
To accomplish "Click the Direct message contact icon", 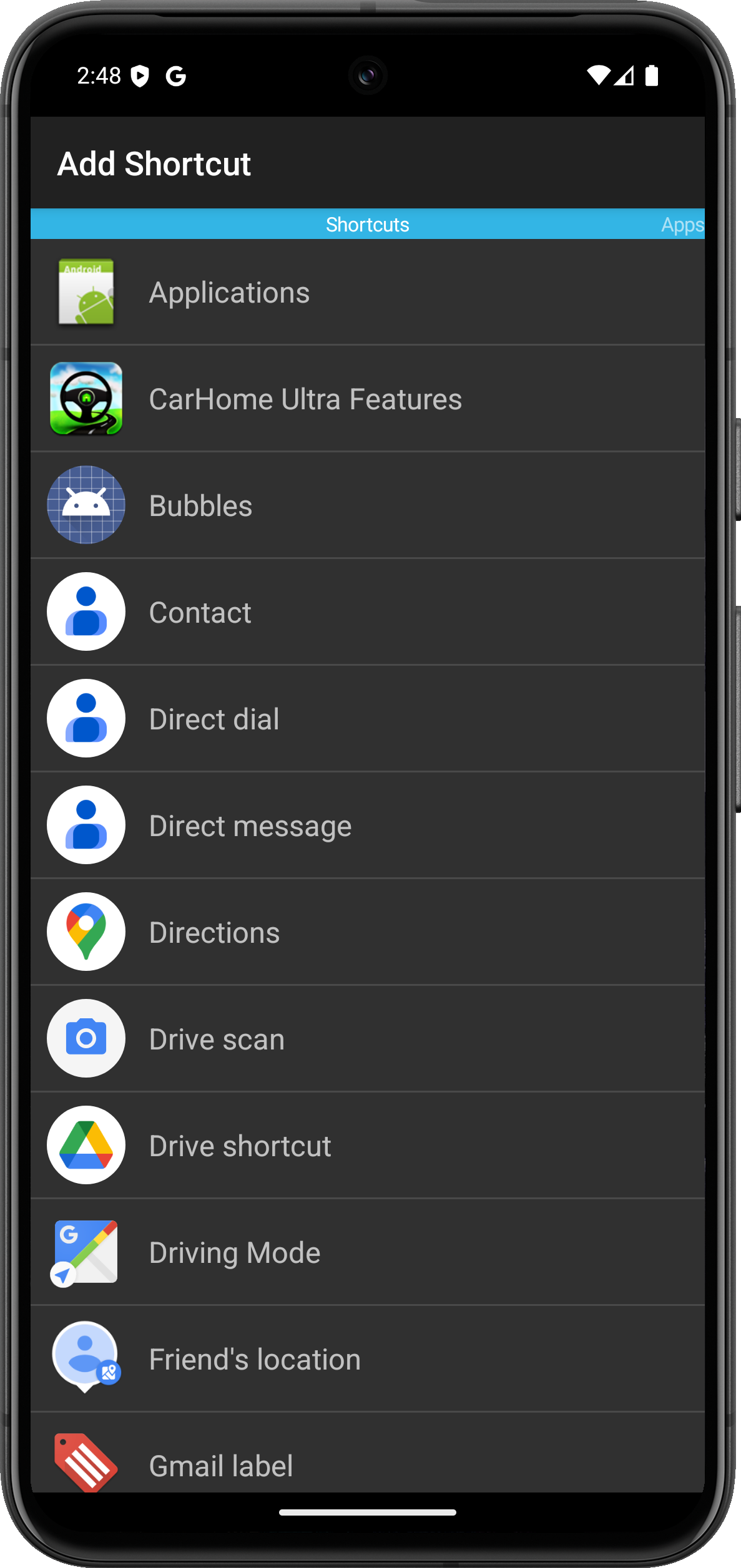I will pos(86,825).
